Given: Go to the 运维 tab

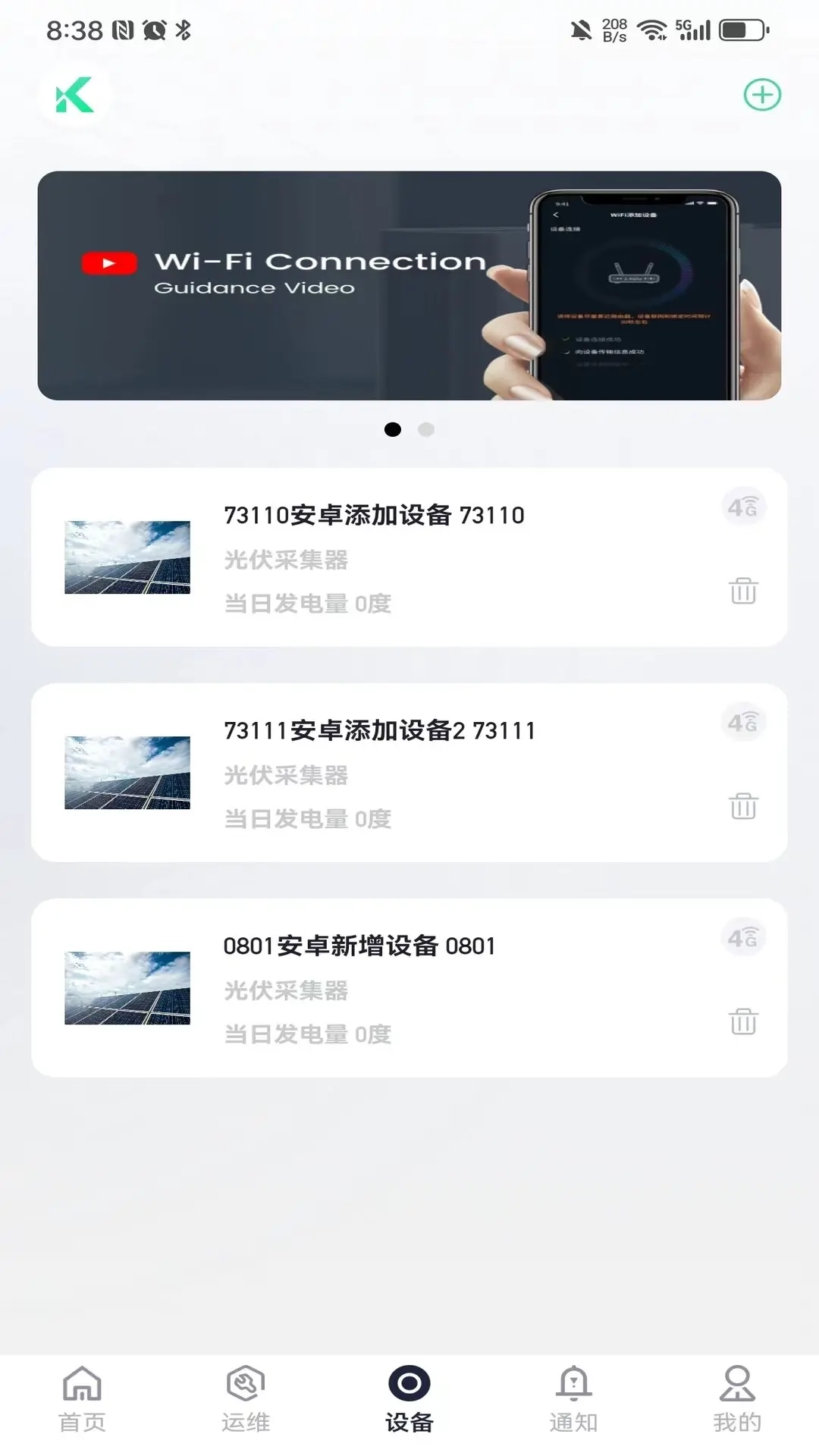Looking at the screenshot, I should tap(246, 1400).
